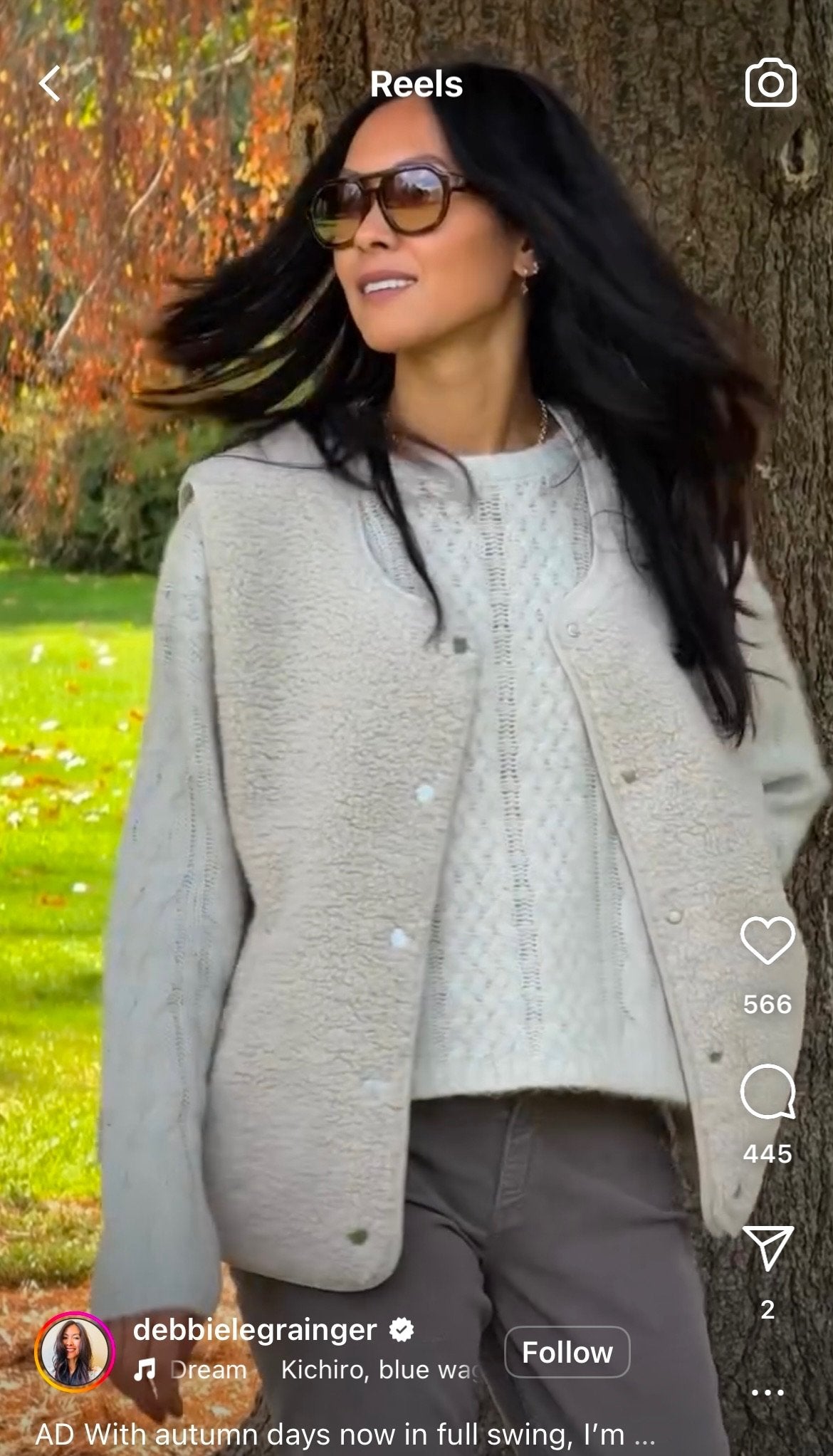Open the comments on this reel
The width and height of the screenshot is (833, 1456).
tap(767, 1093)
